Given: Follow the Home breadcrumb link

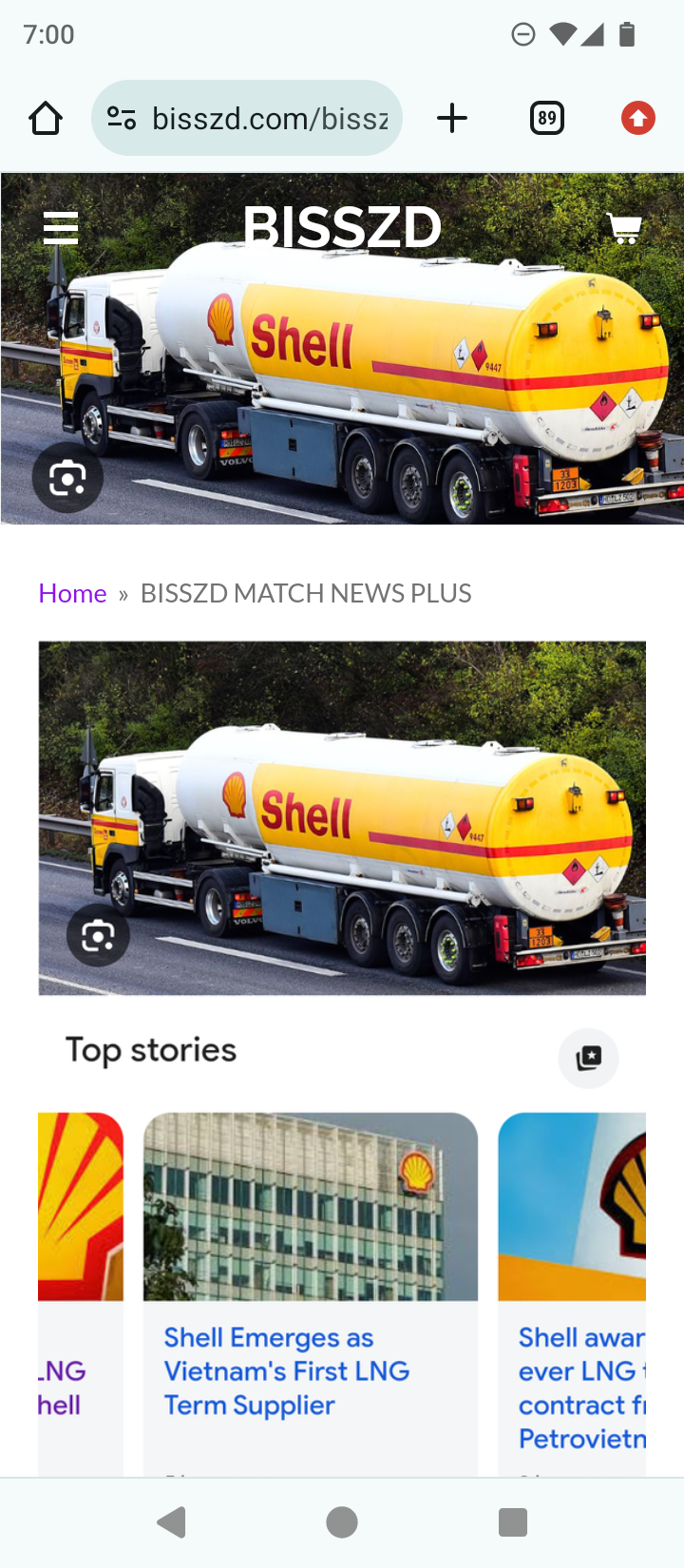Looking at the screenshot, I should tap(72, 593).
